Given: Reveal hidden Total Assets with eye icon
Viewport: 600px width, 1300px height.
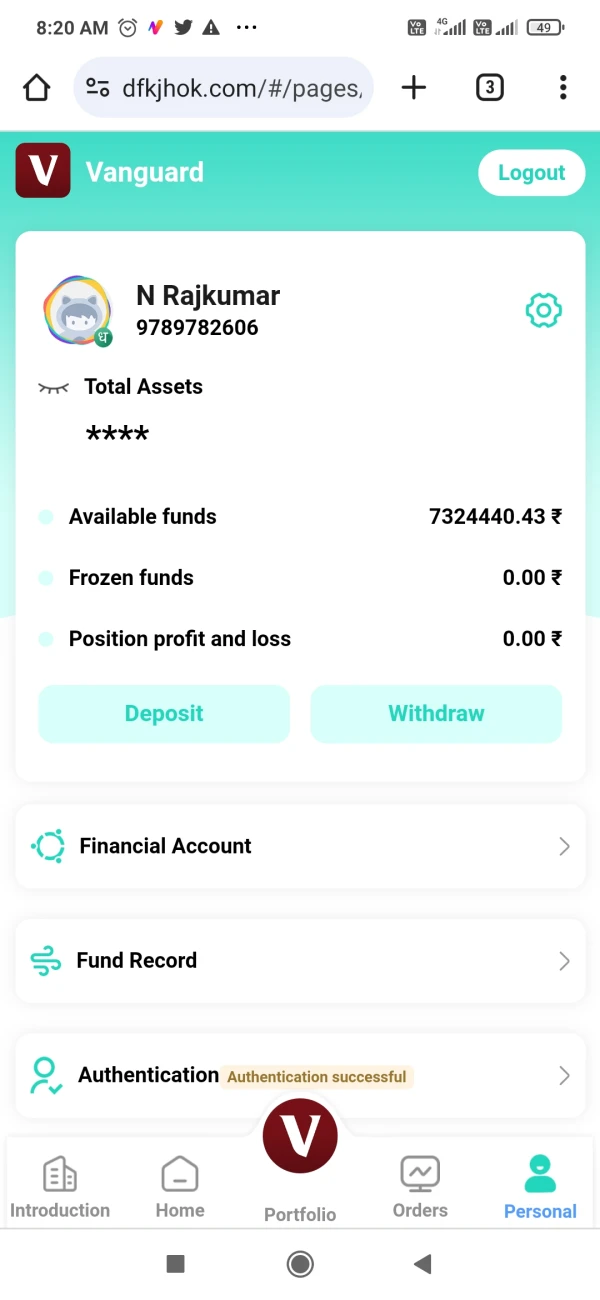Looking at the screenshot, I should (53, 387).
